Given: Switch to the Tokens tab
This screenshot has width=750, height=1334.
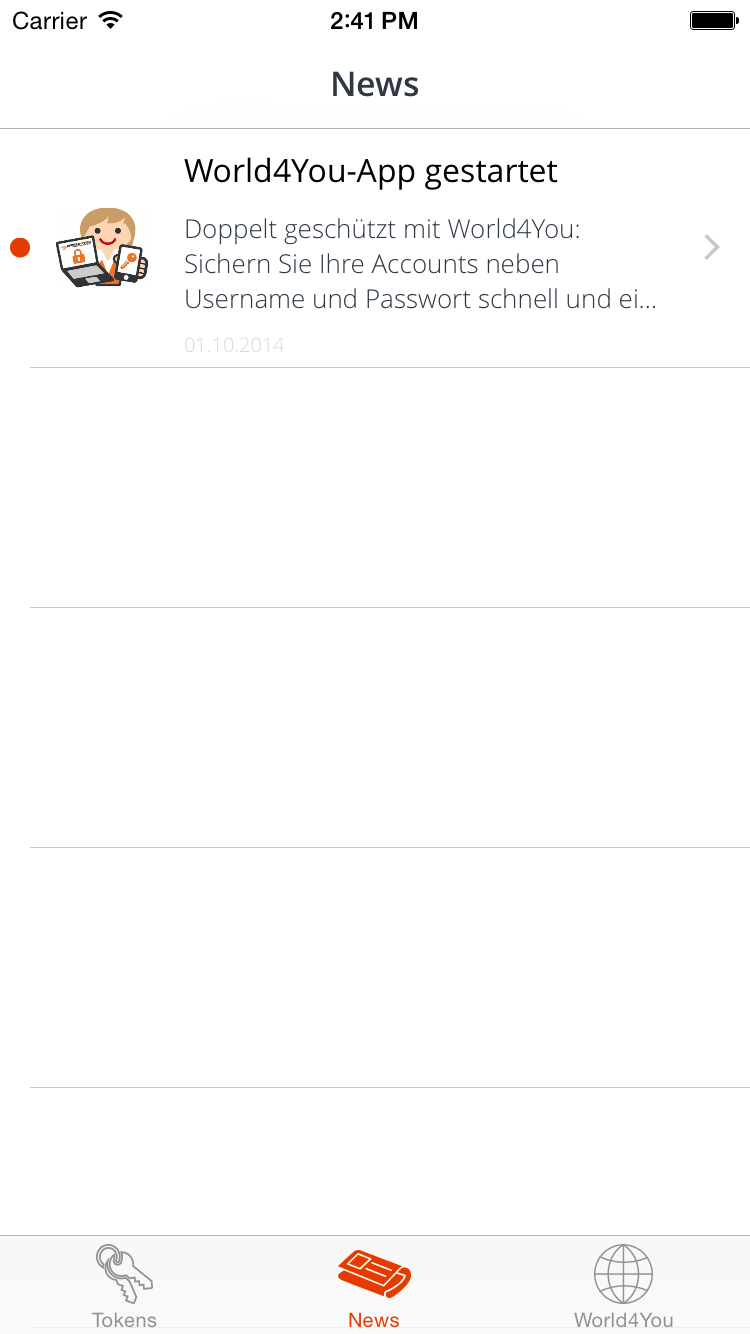Looking at the screenshot, I should pos(123,1287).
